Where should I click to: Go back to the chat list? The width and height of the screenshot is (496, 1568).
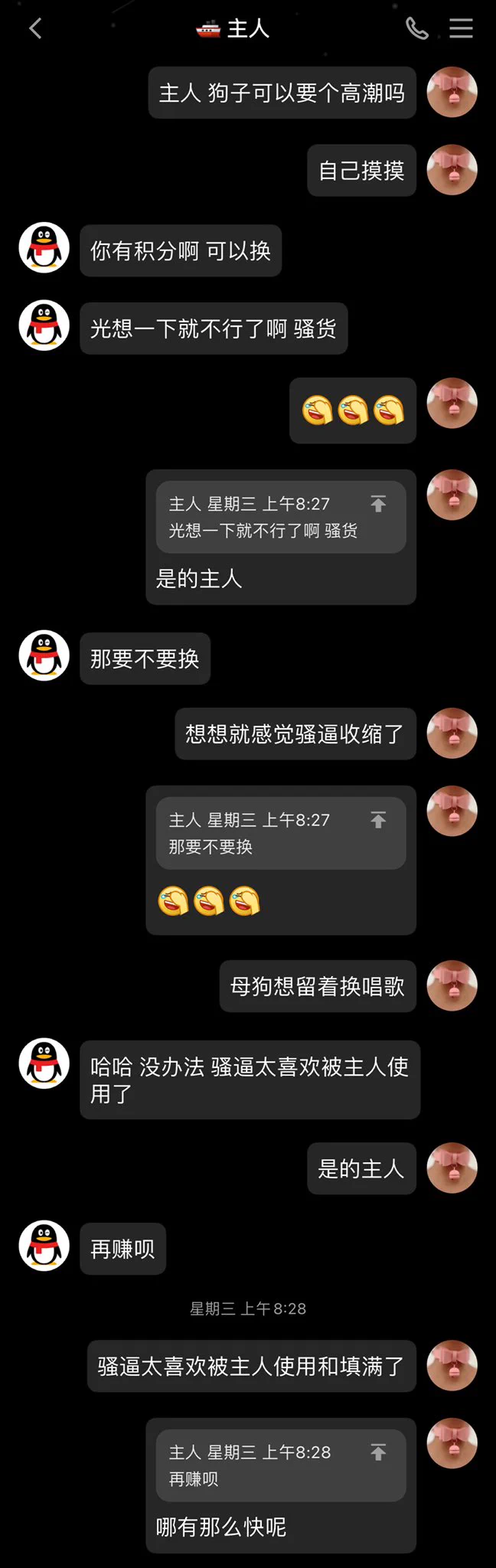pyautogui.click(x=35, y=29)
